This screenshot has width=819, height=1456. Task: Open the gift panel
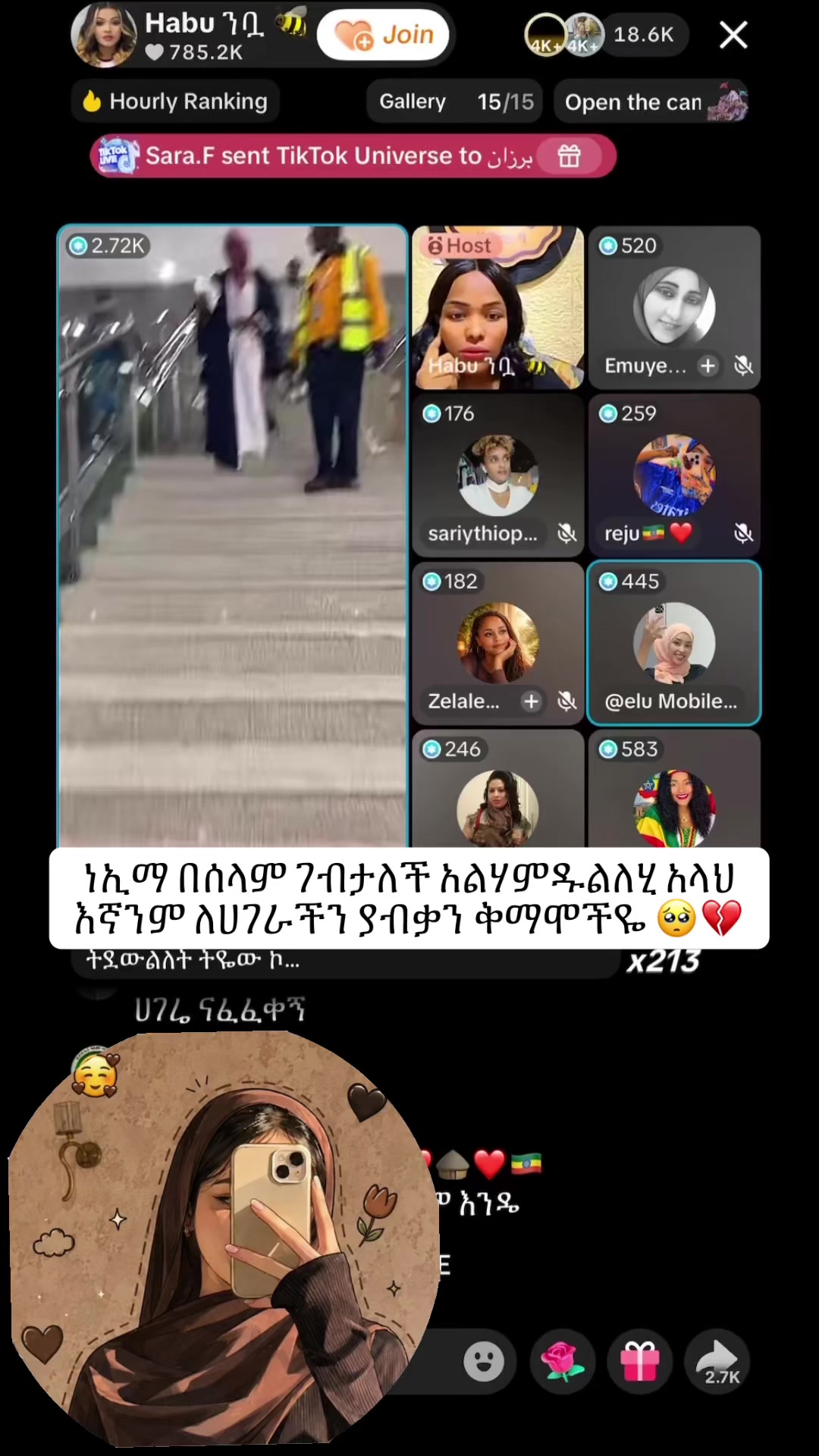pyautogui.click(x=640, y=1361)
